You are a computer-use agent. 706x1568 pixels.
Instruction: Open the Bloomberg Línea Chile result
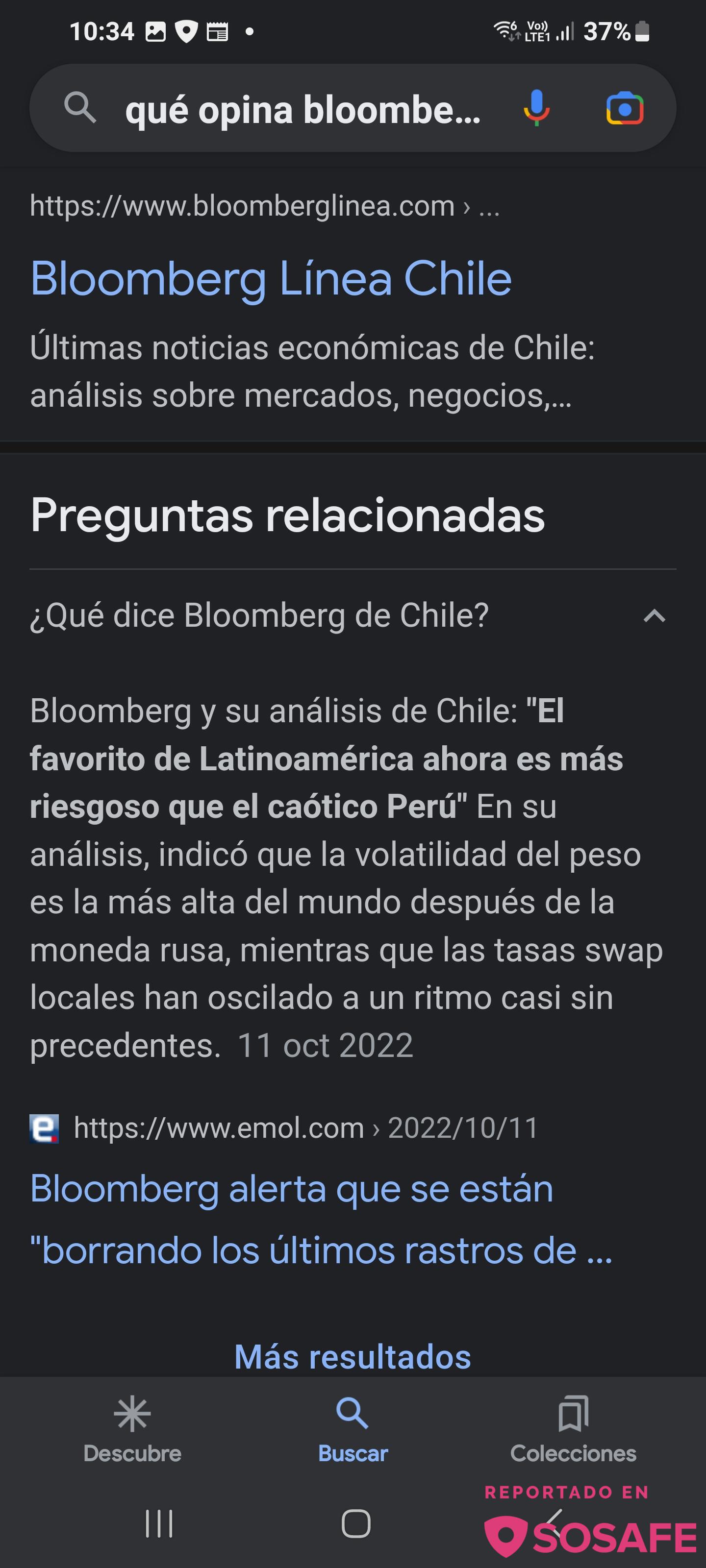271,278
